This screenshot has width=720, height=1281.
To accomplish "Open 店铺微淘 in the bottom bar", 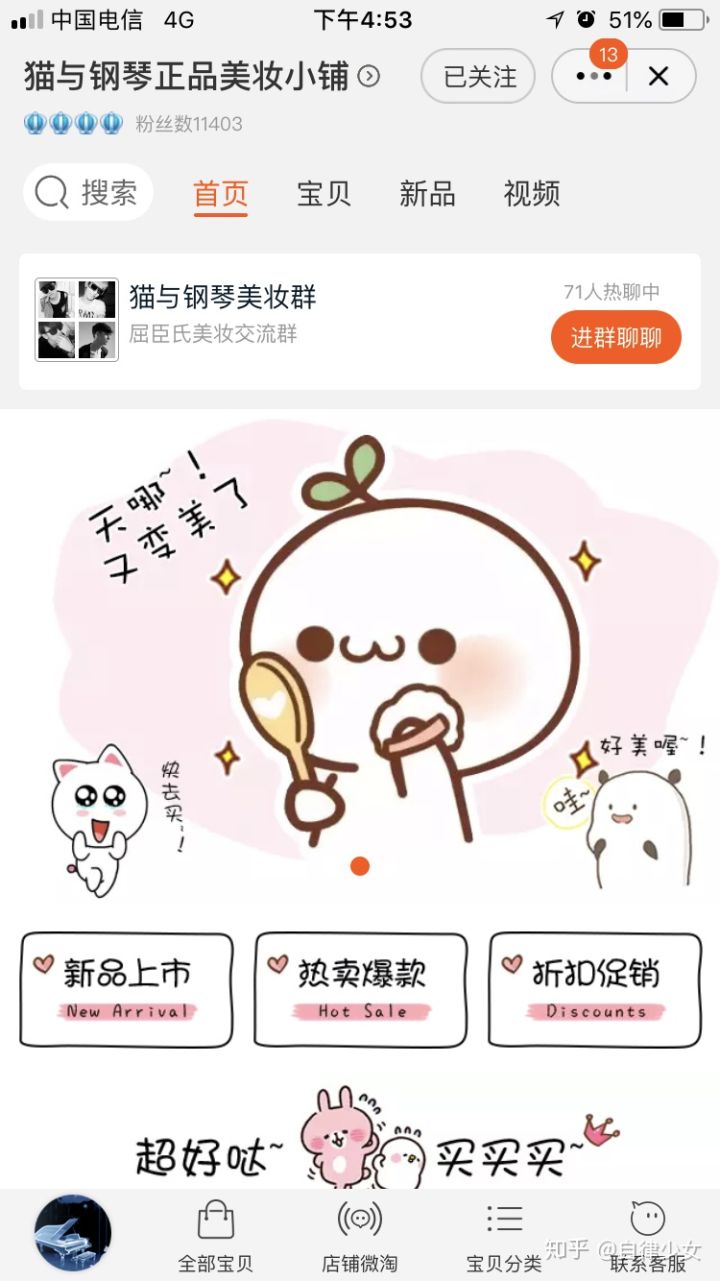I will tap(359, 1236).
